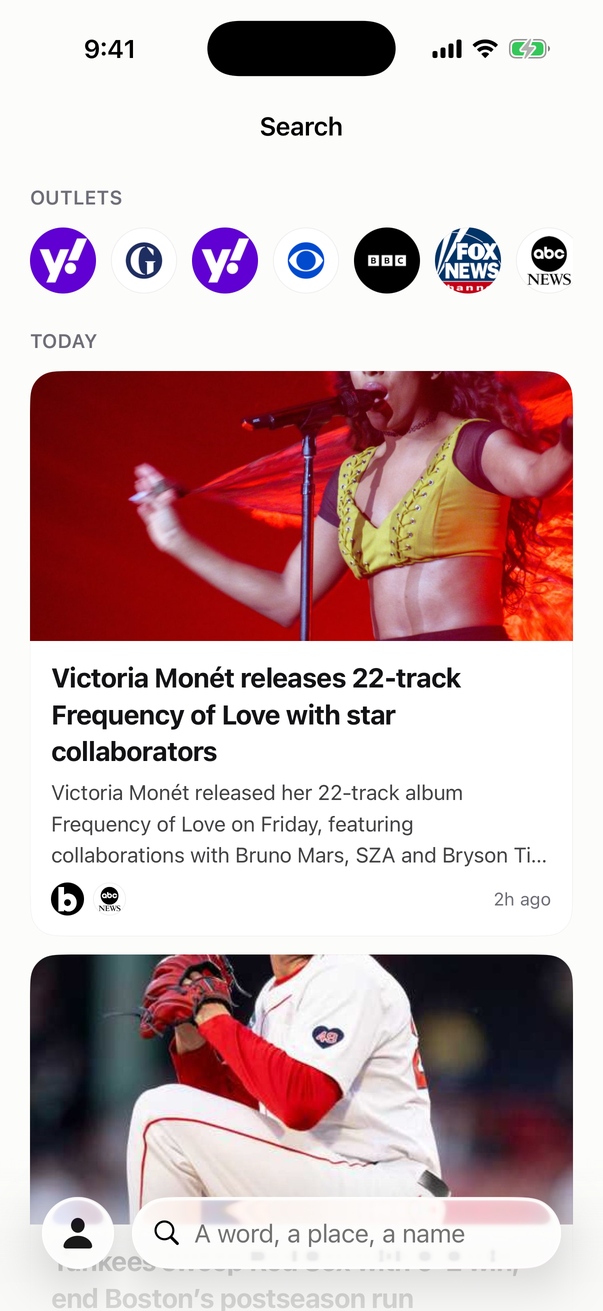The height and width of the screenshot is (1311, 603).
Task: Open the profile button
Action: coord(78,1233)
